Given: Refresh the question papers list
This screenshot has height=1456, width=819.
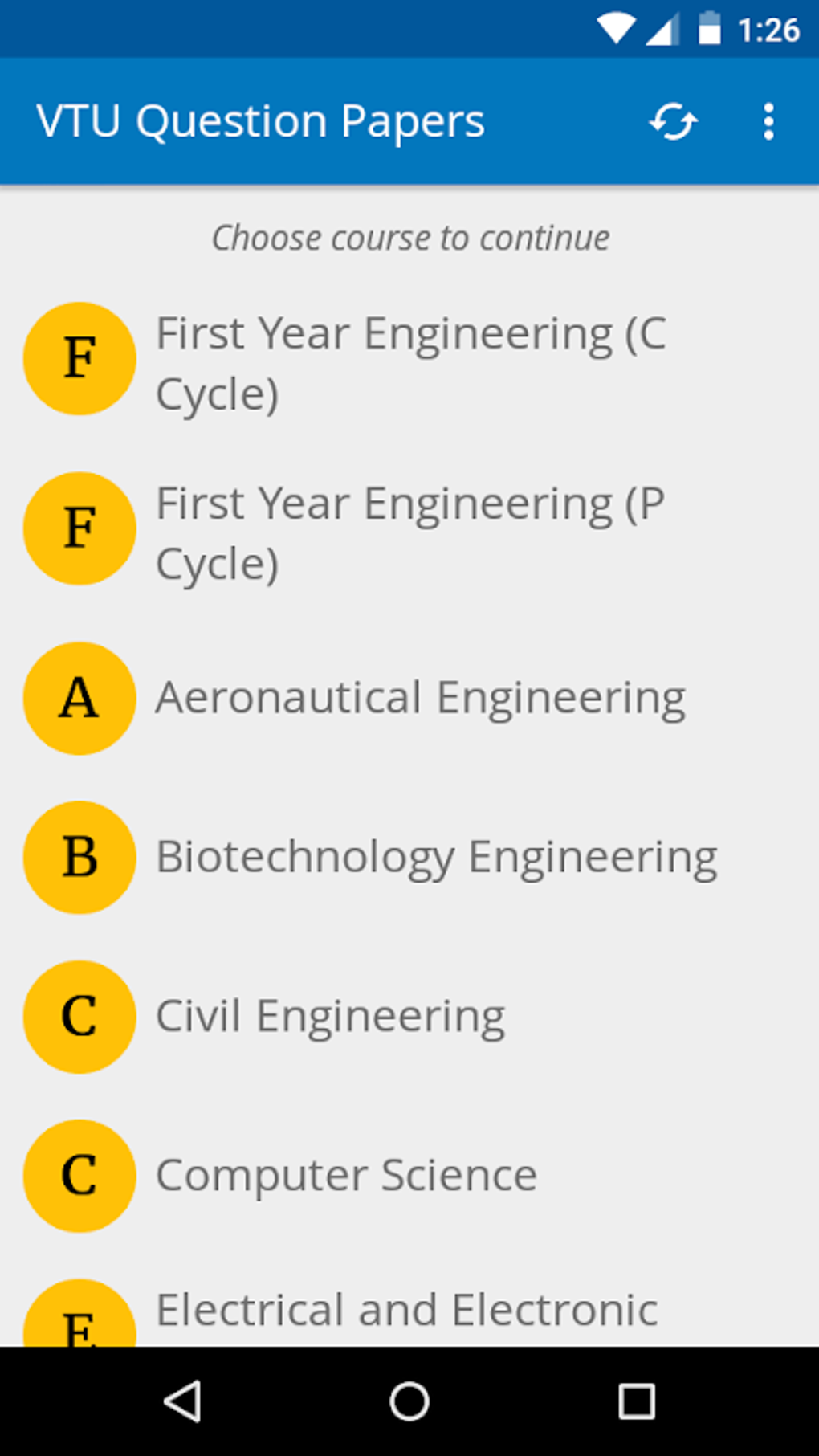Looking at the screenshot, I should click(x=673, y=122).
